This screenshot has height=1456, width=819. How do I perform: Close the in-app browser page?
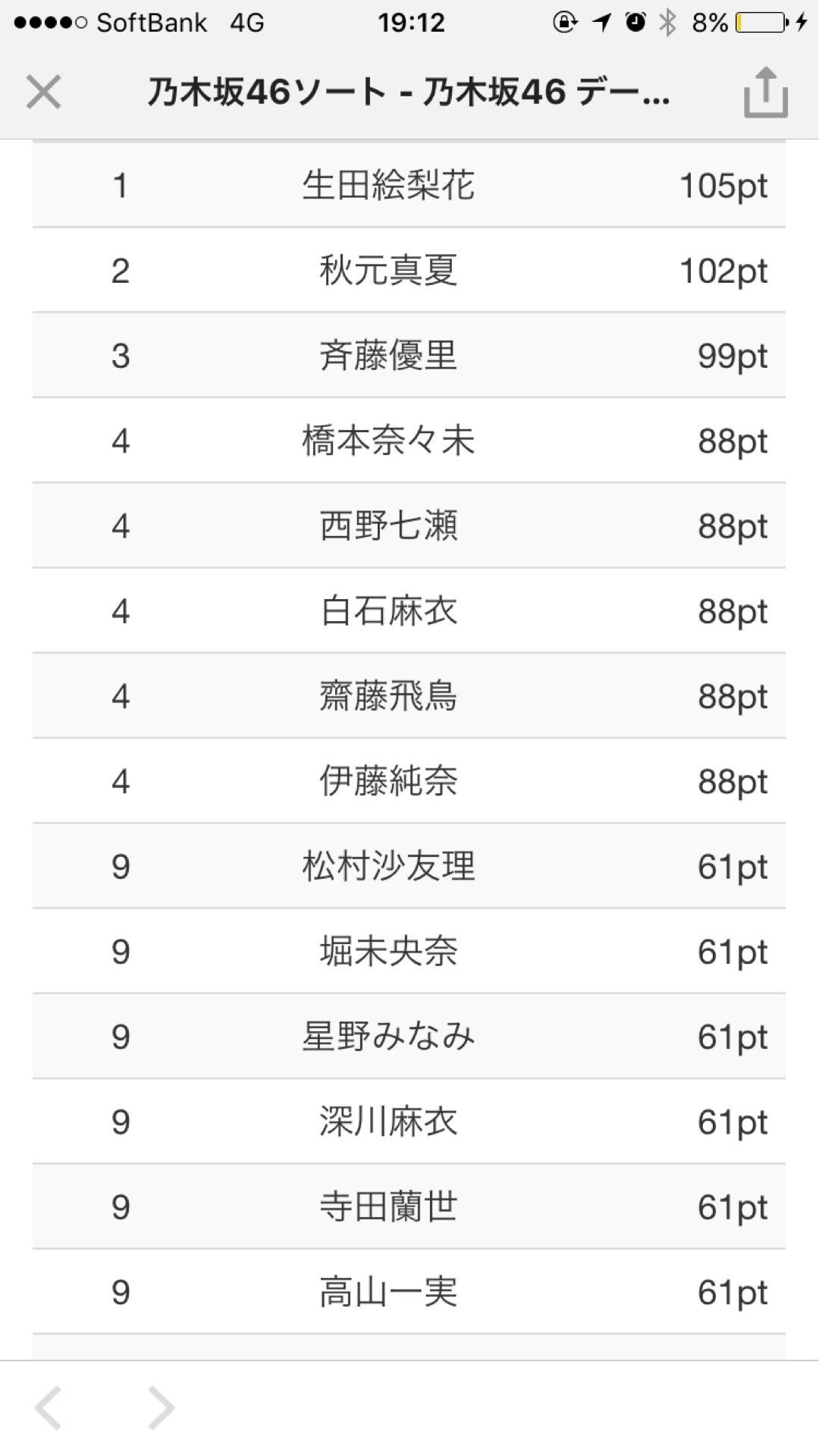tap(43, 93)
